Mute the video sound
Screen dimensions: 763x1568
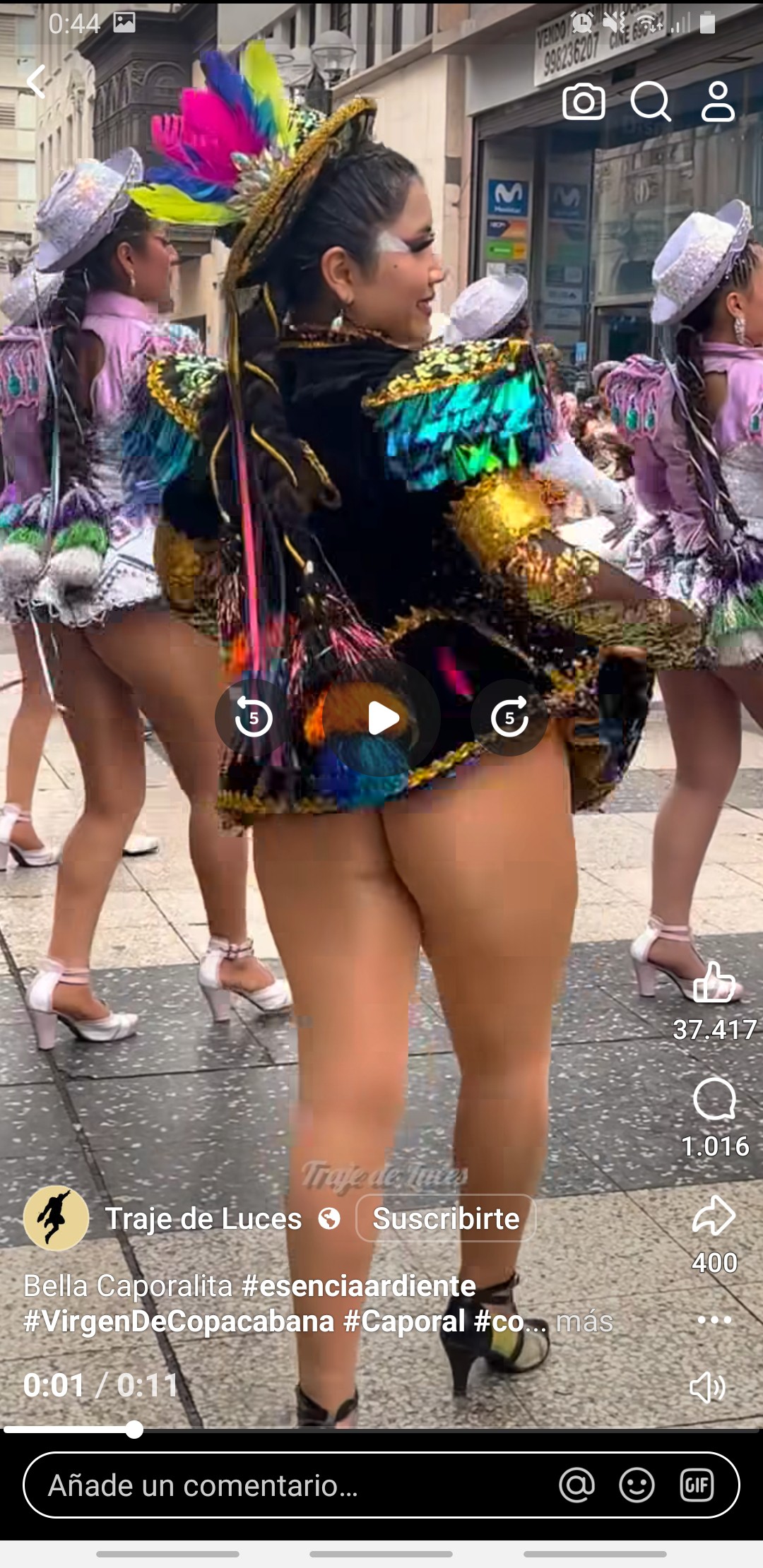tap(707, 1387)
